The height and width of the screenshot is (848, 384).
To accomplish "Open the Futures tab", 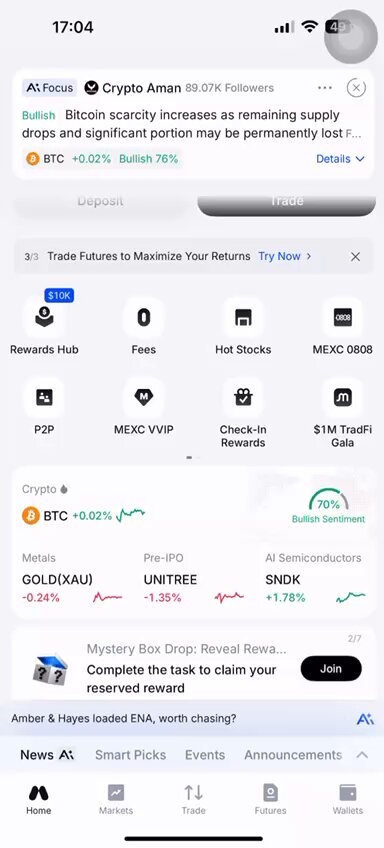I will [270, 799].
